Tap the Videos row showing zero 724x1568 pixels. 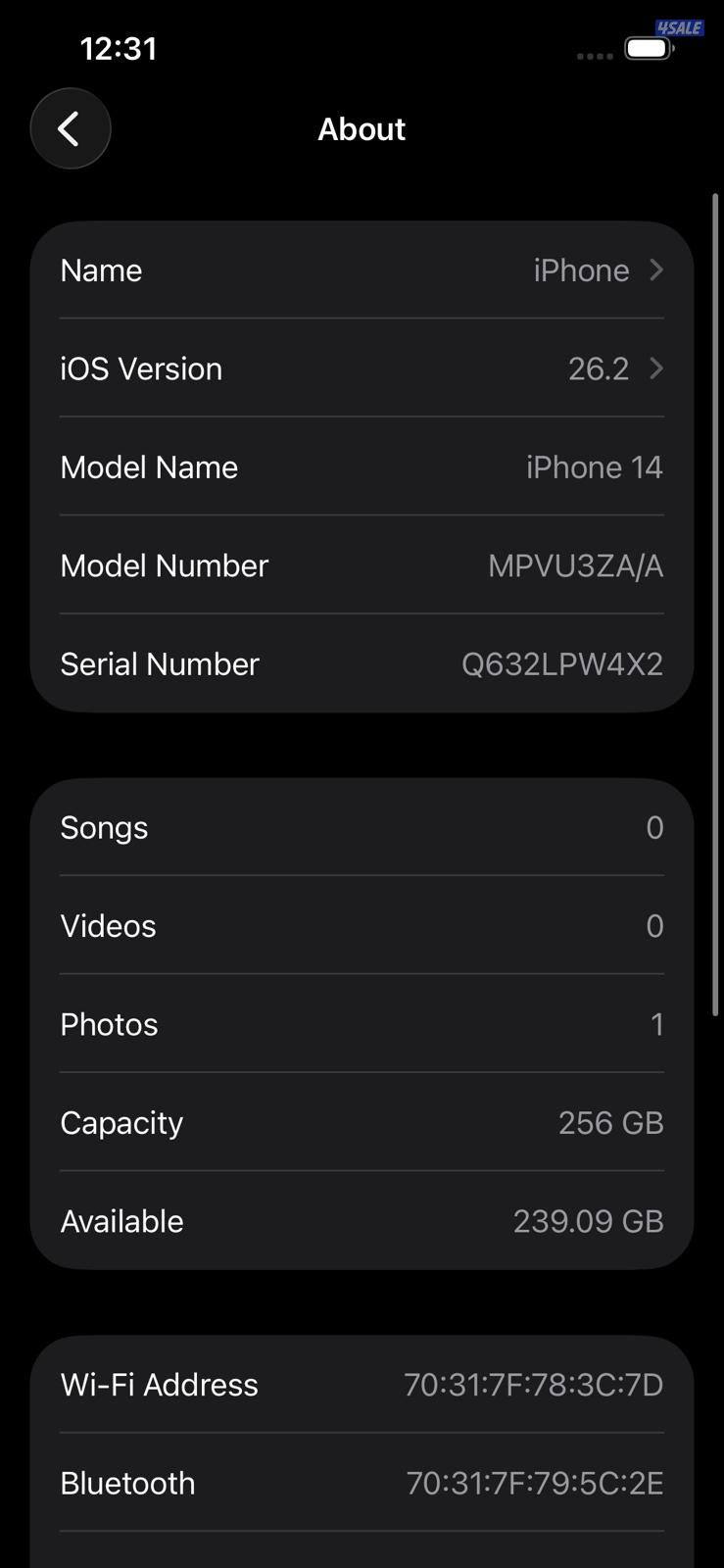pos(362,925)
